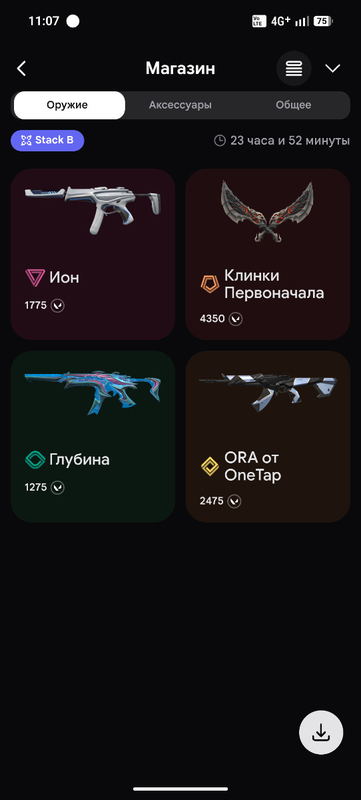Go back with the arrow
The height and width of the screenshot is (800, 361).
coord(21,68)
